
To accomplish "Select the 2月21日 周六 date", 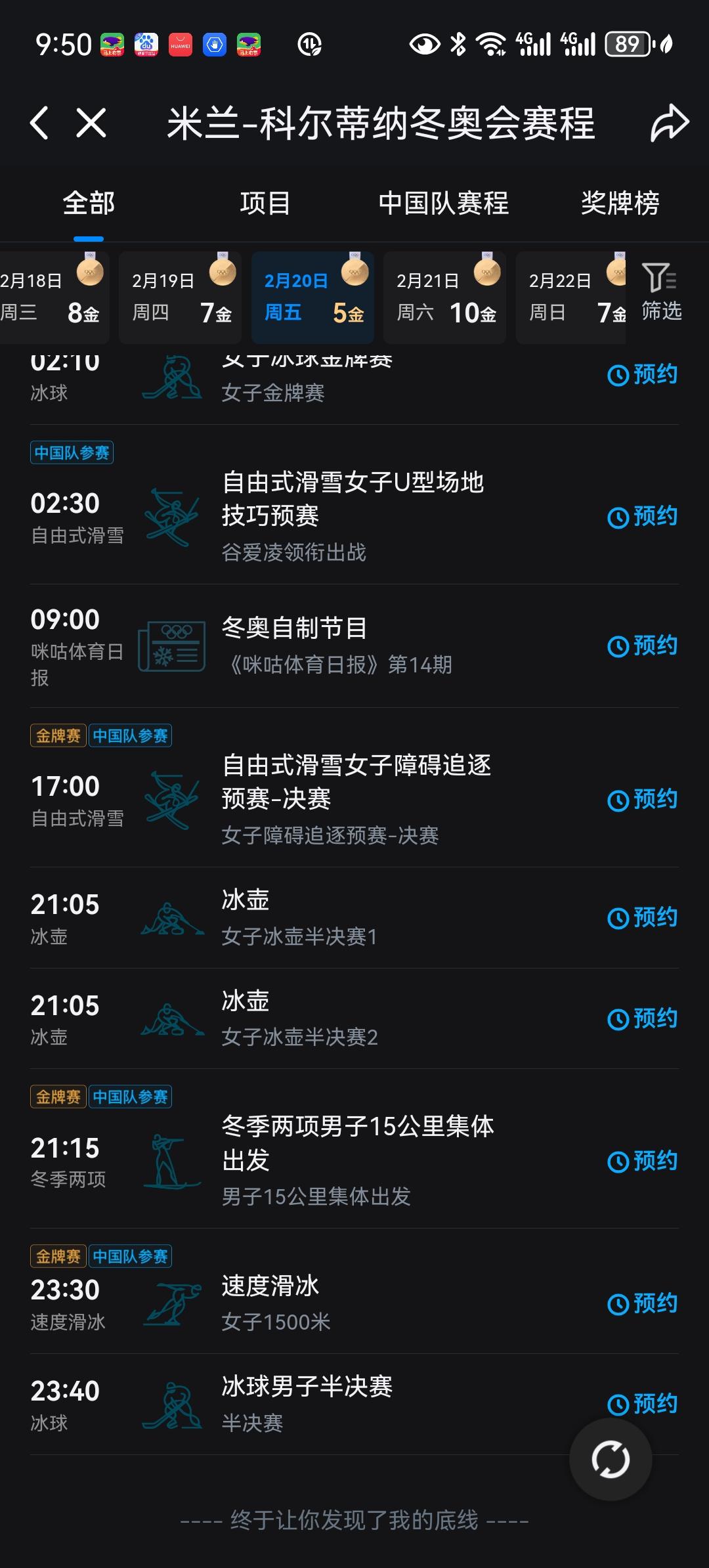I will 444,297.
